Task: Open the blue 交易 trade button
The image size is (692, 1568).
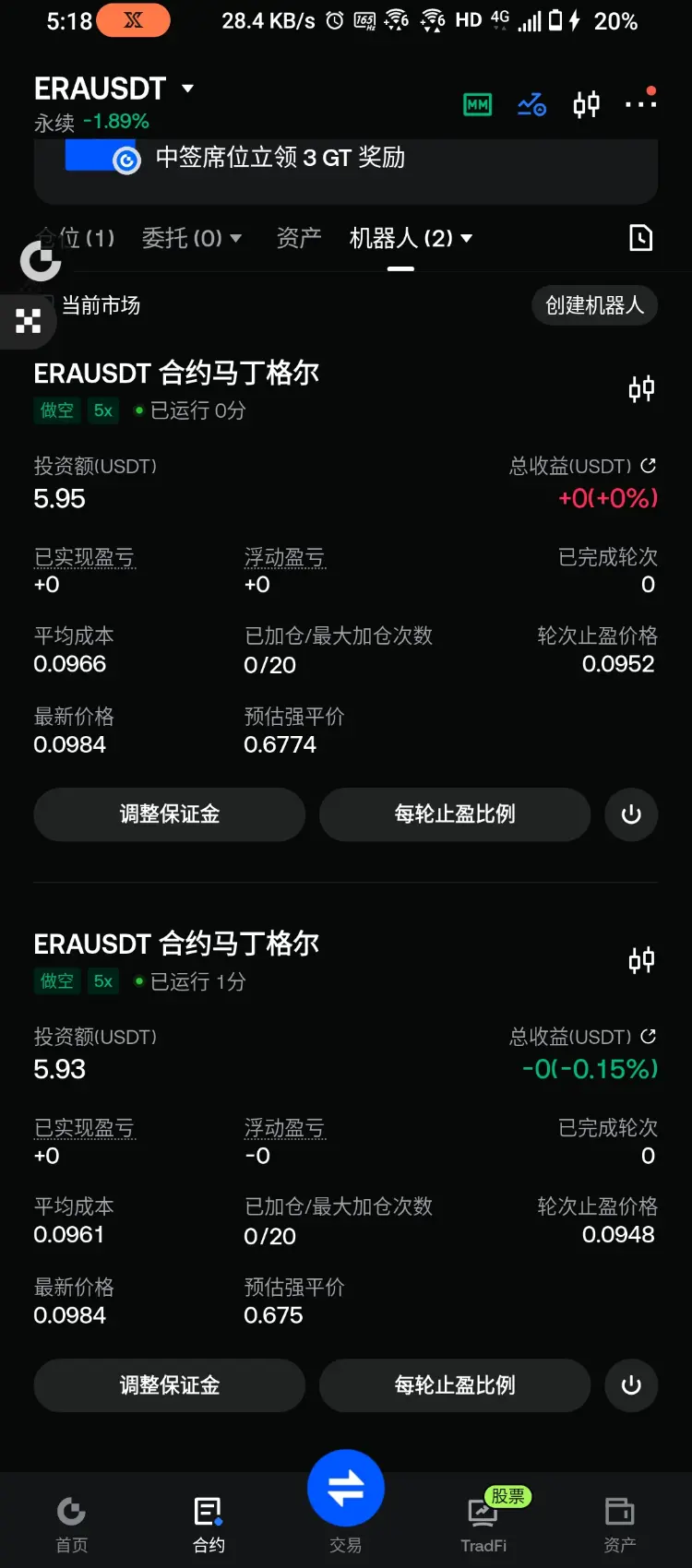Action: click(346, 1489)
